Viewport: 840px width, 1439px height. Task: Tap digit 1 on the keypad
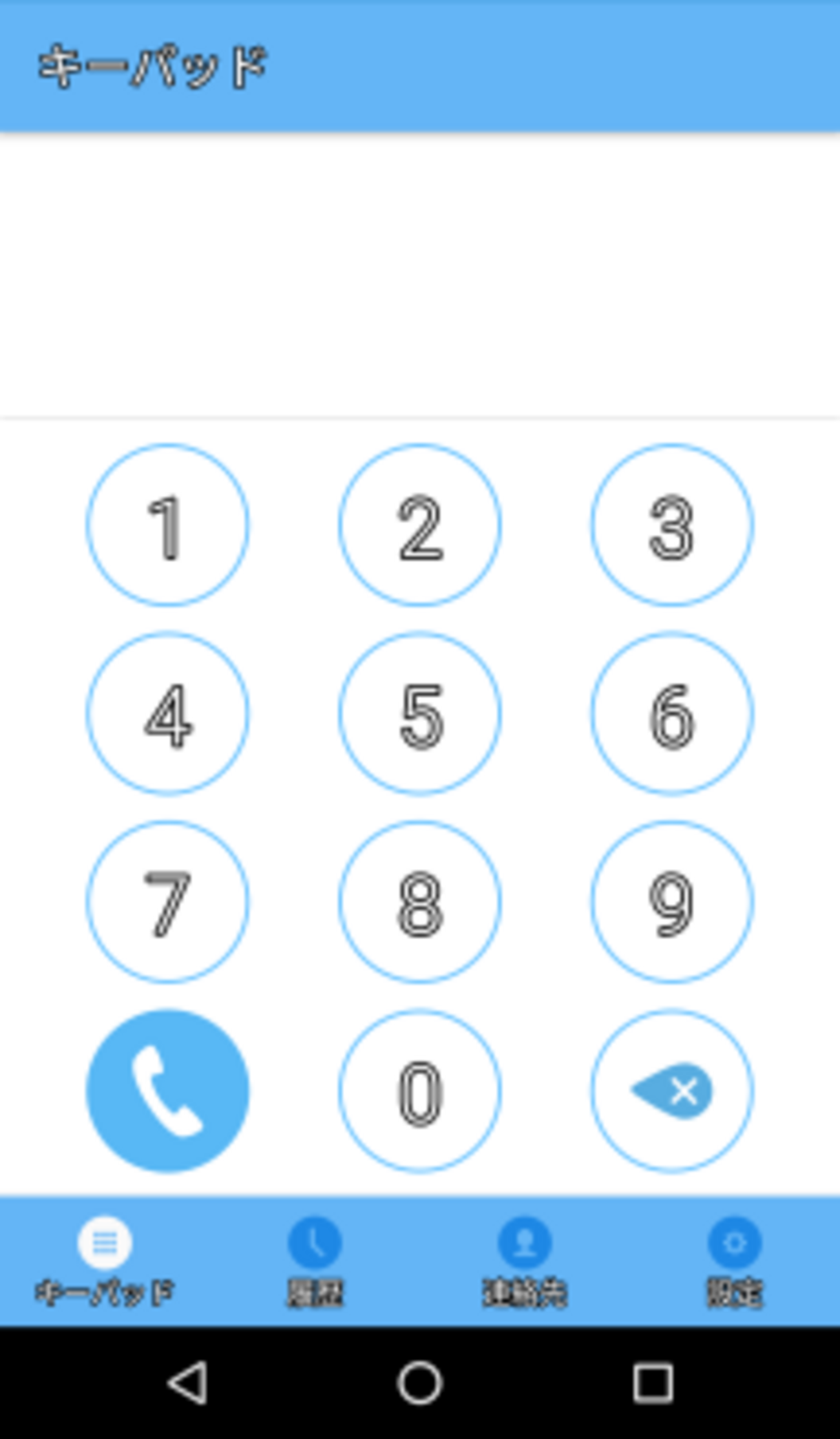tap(167, 525)
